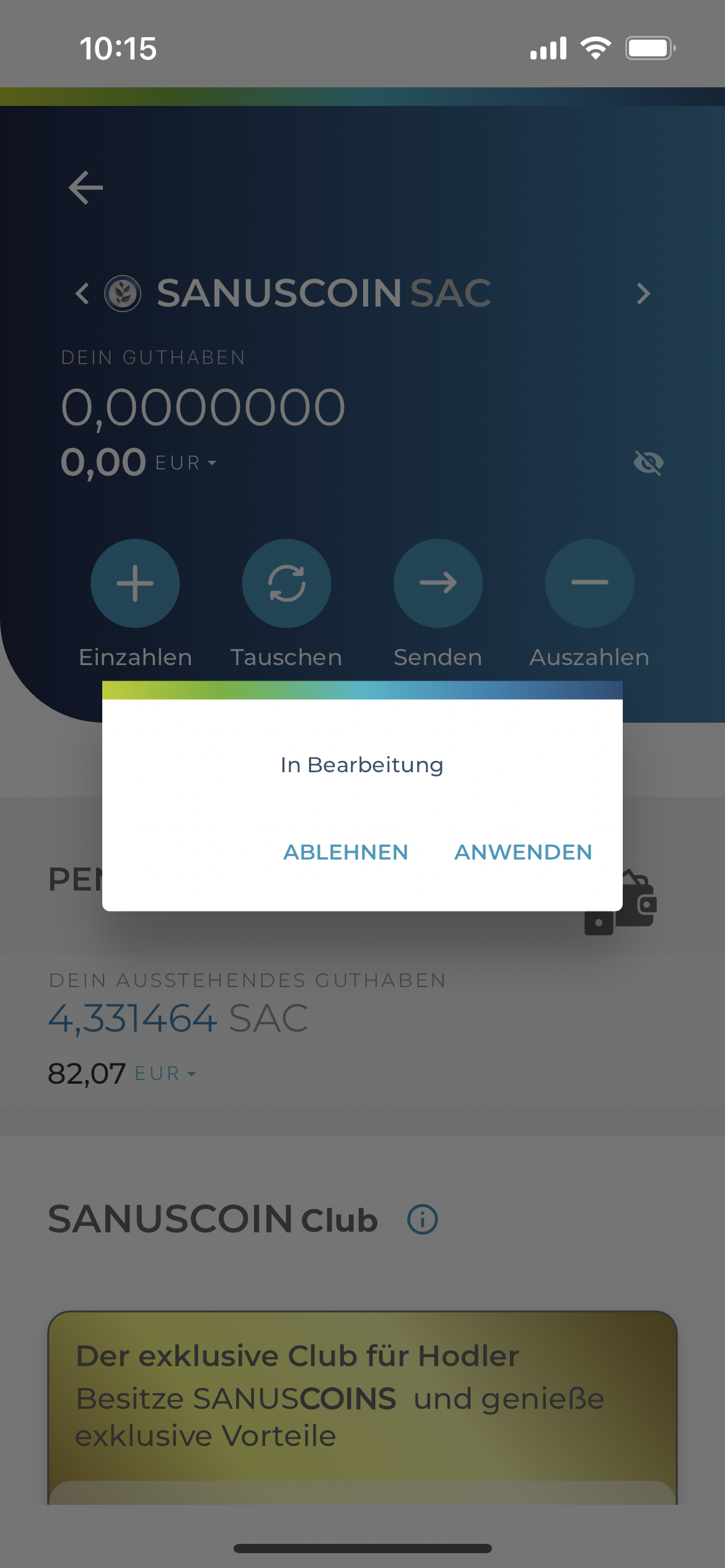The height and width of the screenshot is (1568, 725).
Task: Change the pending balance EUR currency
Action: [165, 1074]
